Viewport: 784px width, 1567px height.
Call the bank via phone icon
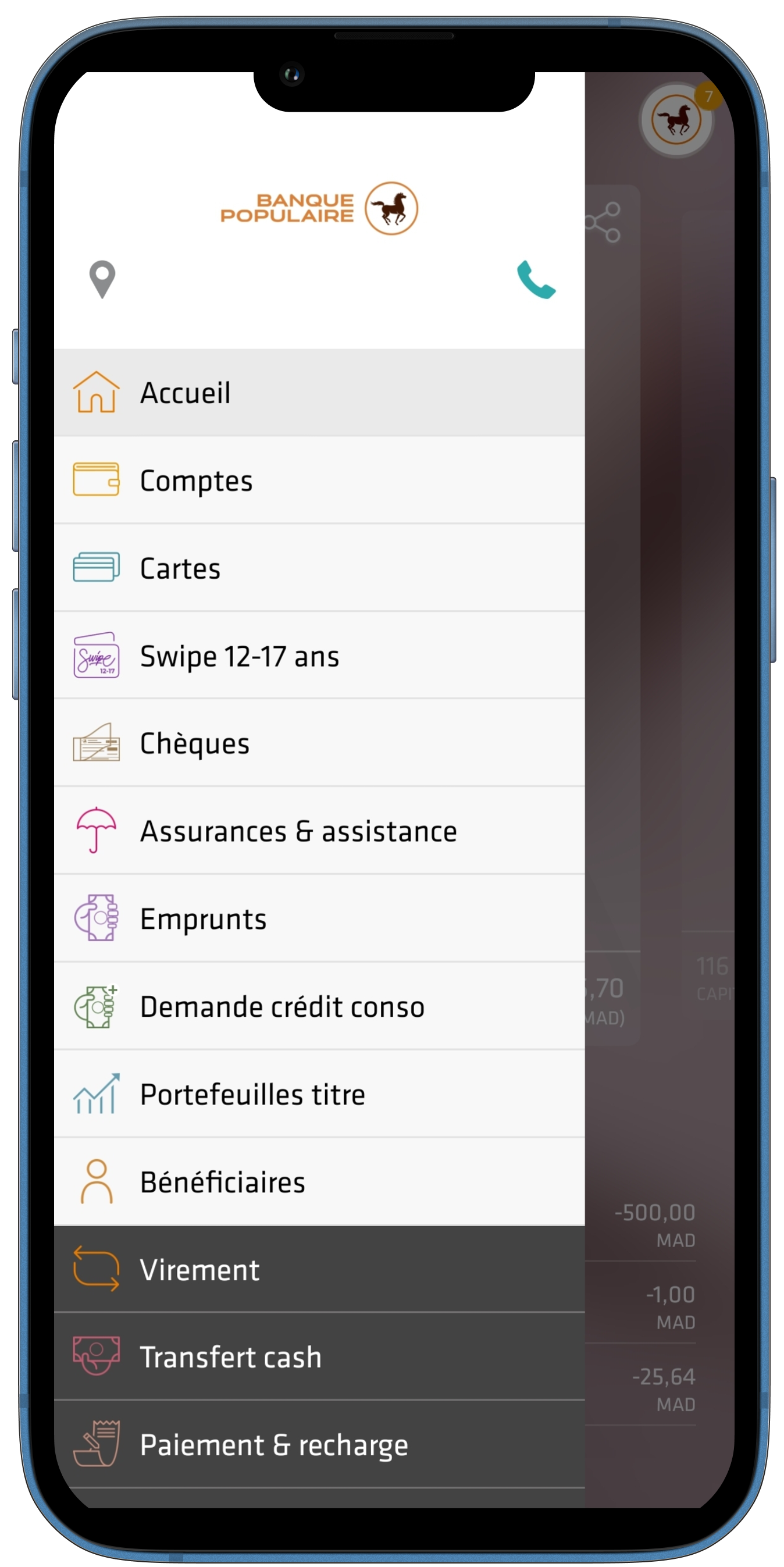click(x=536, y=280)
